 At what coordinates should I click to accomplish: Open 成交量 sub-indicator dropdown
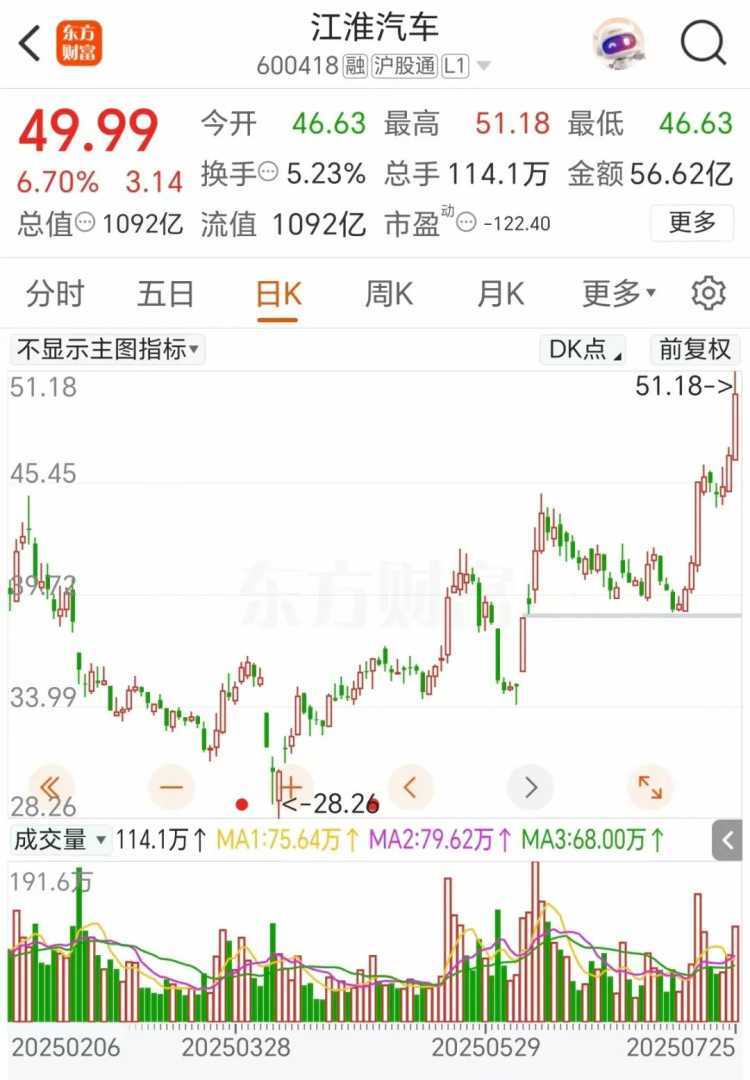60,840
